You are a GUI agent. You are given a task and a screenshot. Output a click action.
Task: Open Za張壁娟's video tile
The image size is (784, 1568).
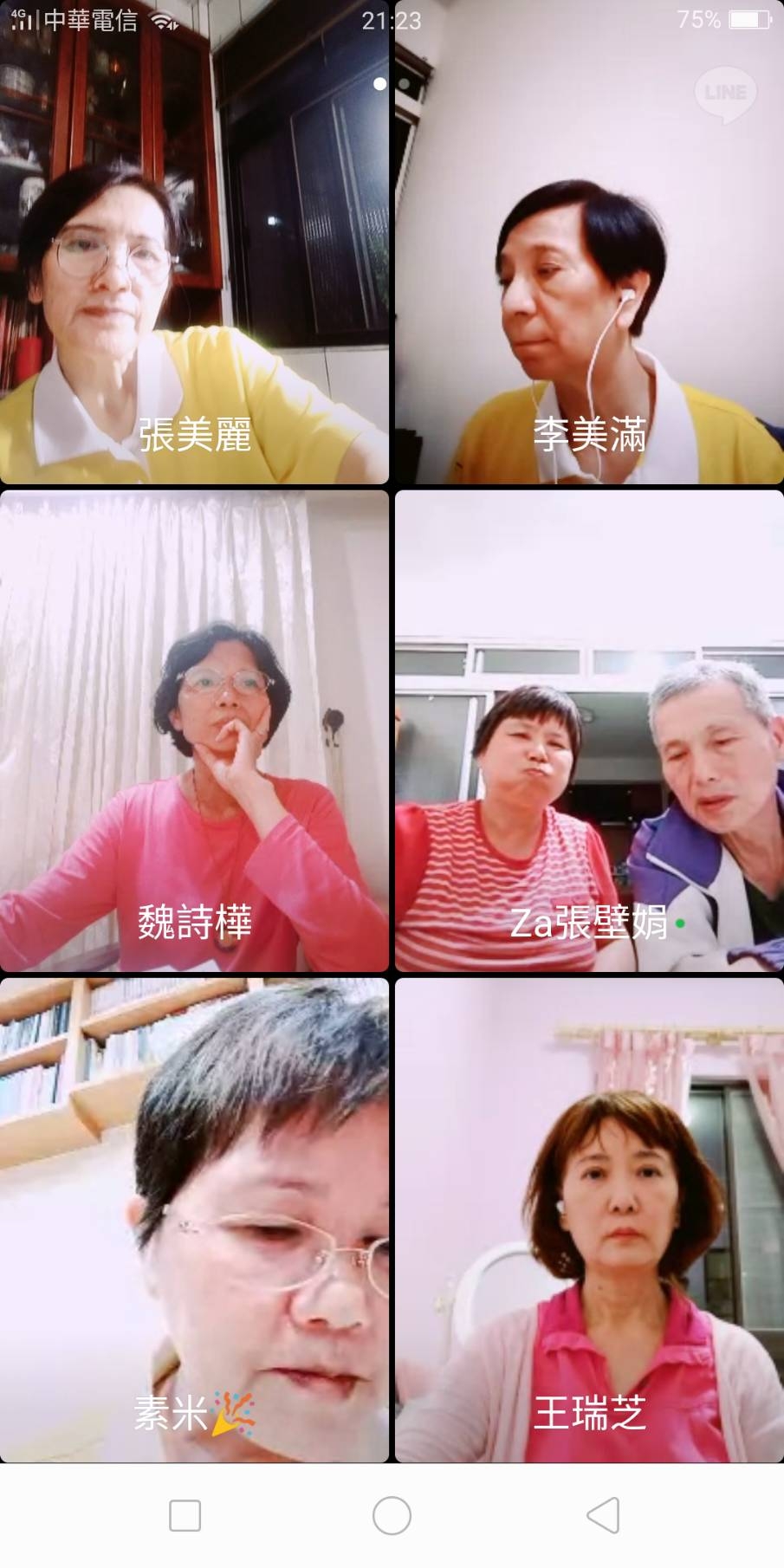589,730
